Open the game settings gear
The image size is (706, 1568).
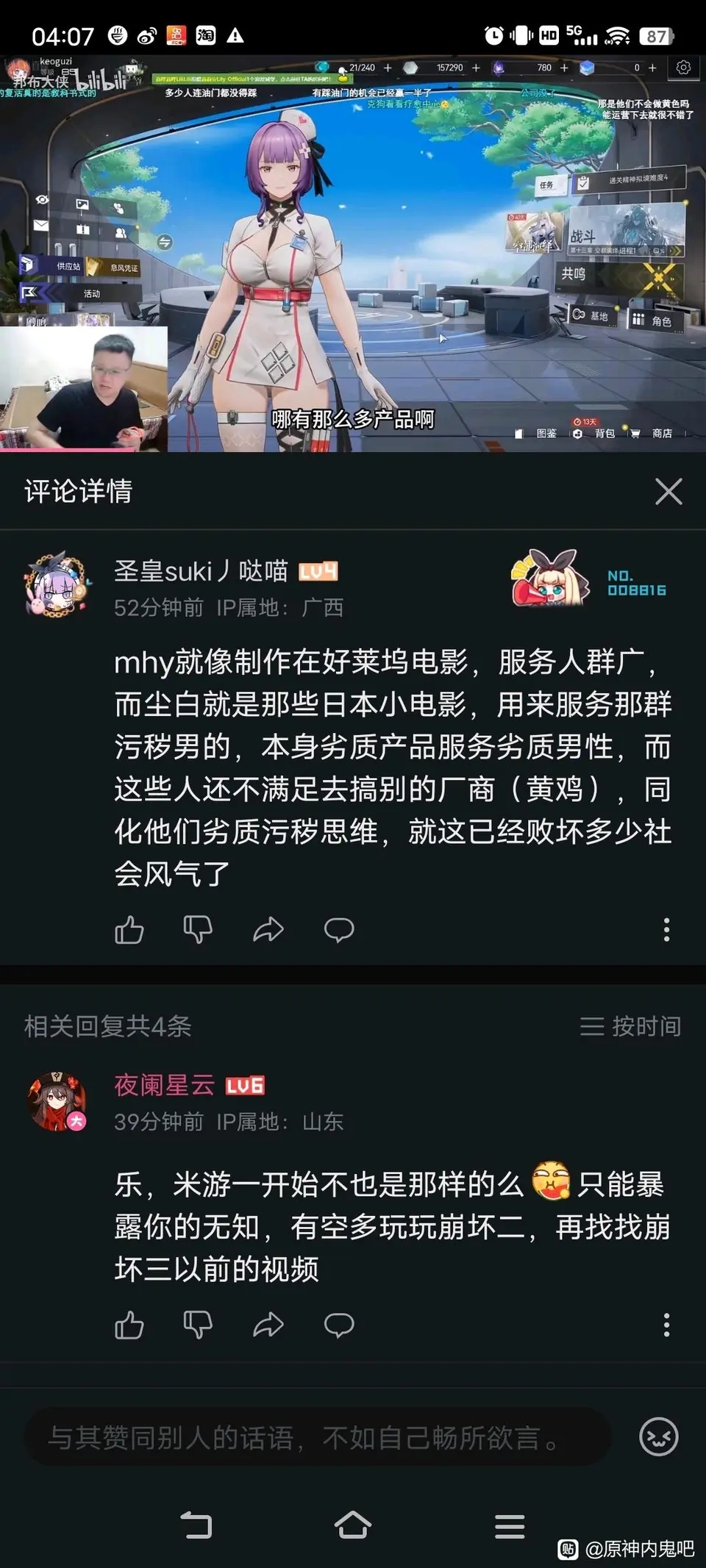(x=683, y=68)
